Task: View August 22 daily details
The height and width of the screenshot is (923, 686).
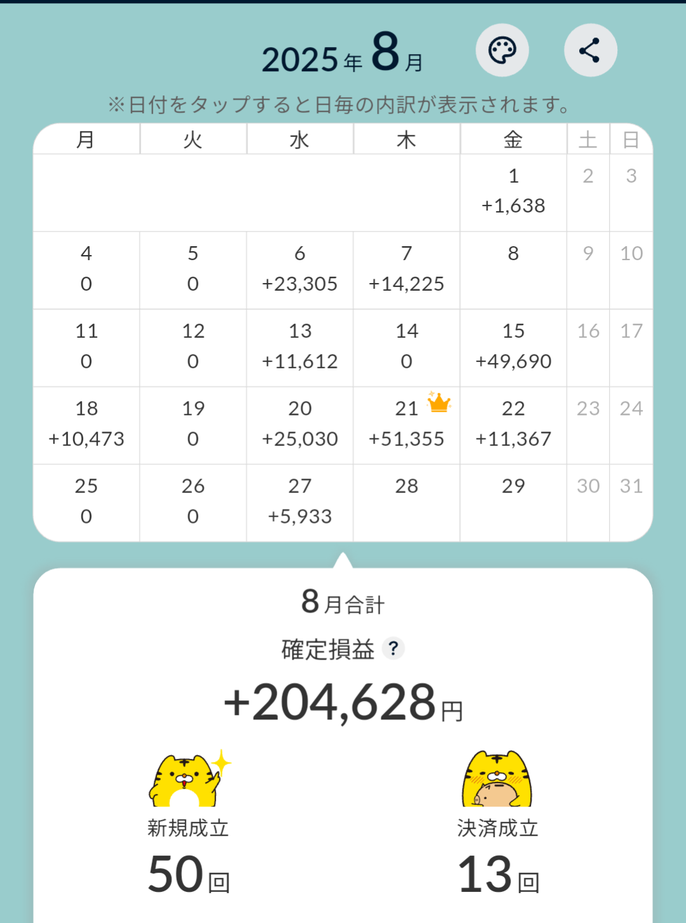Action: pyautogui.click(x=513, y=424)
